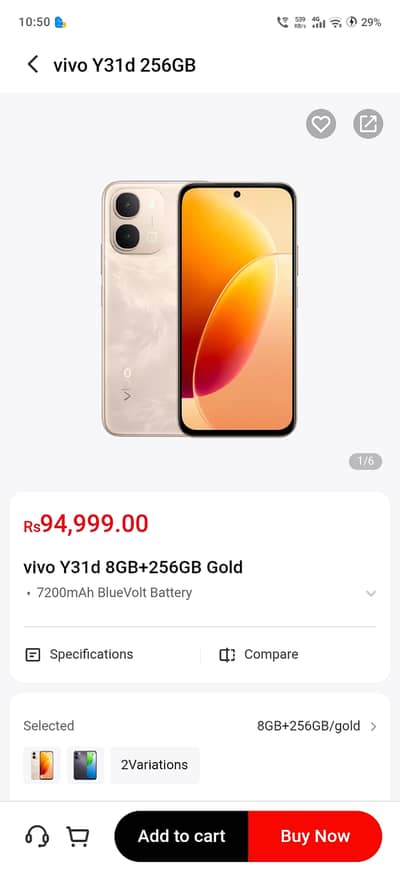Tap the 2Variations chip

coord(155,765)
